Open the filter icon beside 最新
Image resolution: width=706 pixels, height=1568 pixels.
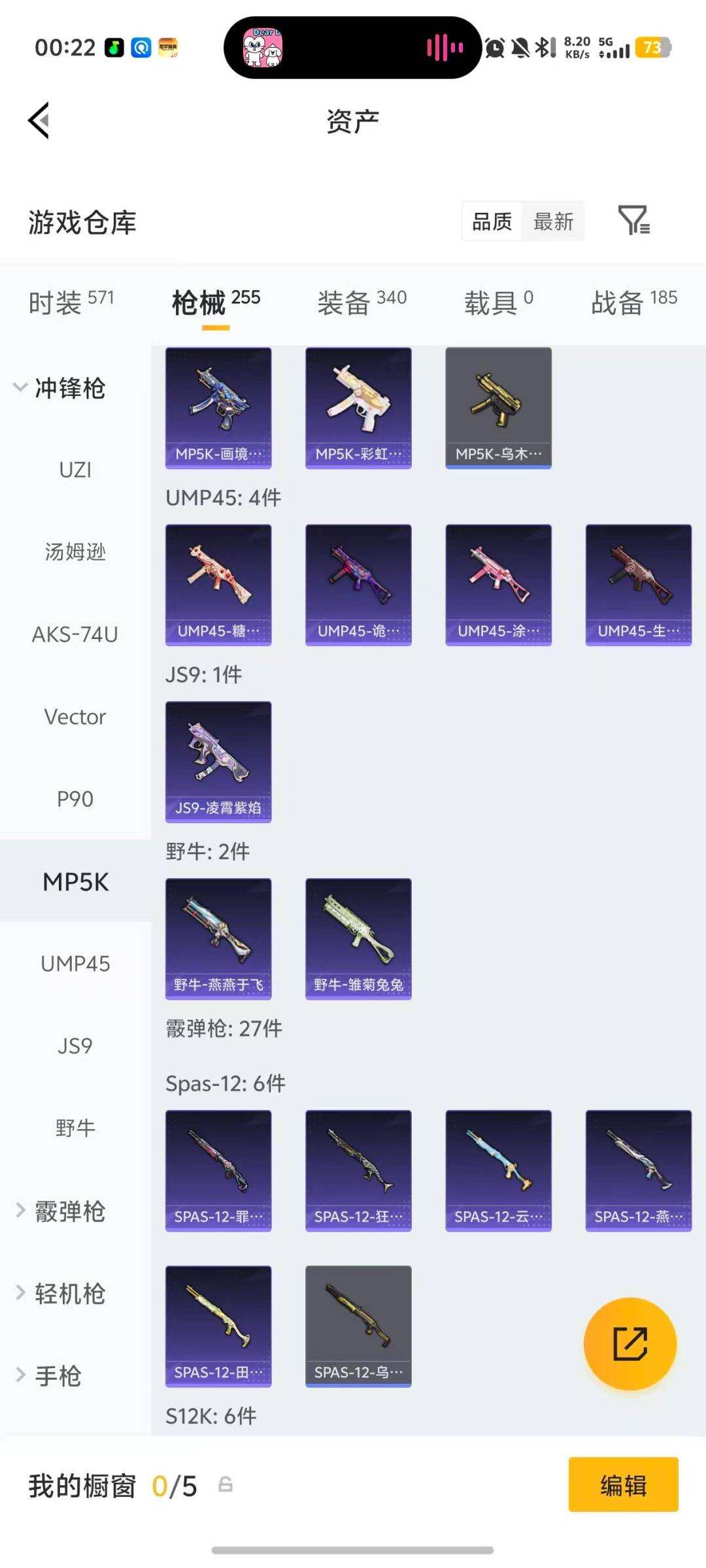[633, 220]
